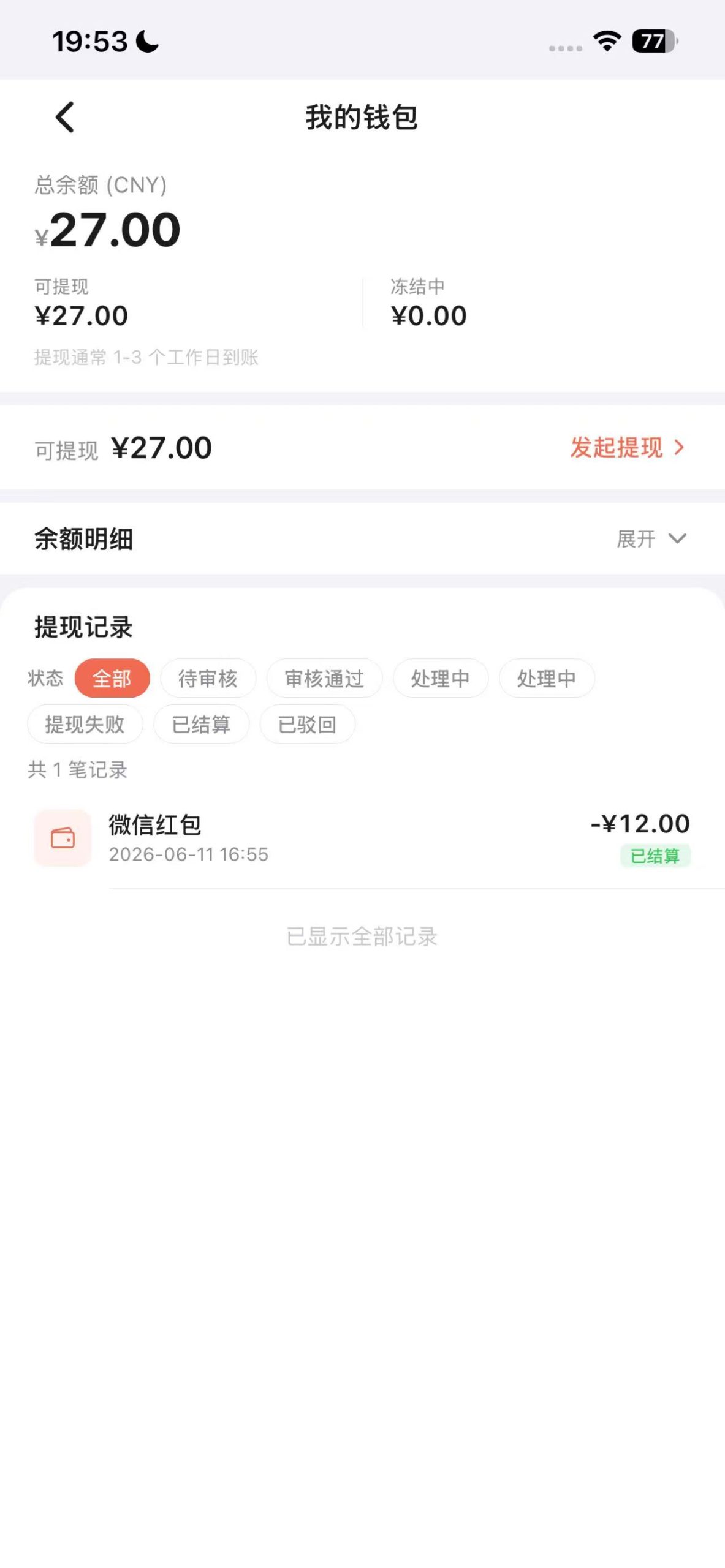Filter records by 待审核
Image resolution: width=725 pixels, height=1568 pixels.
pyautogui.click(x=208, y=678)
